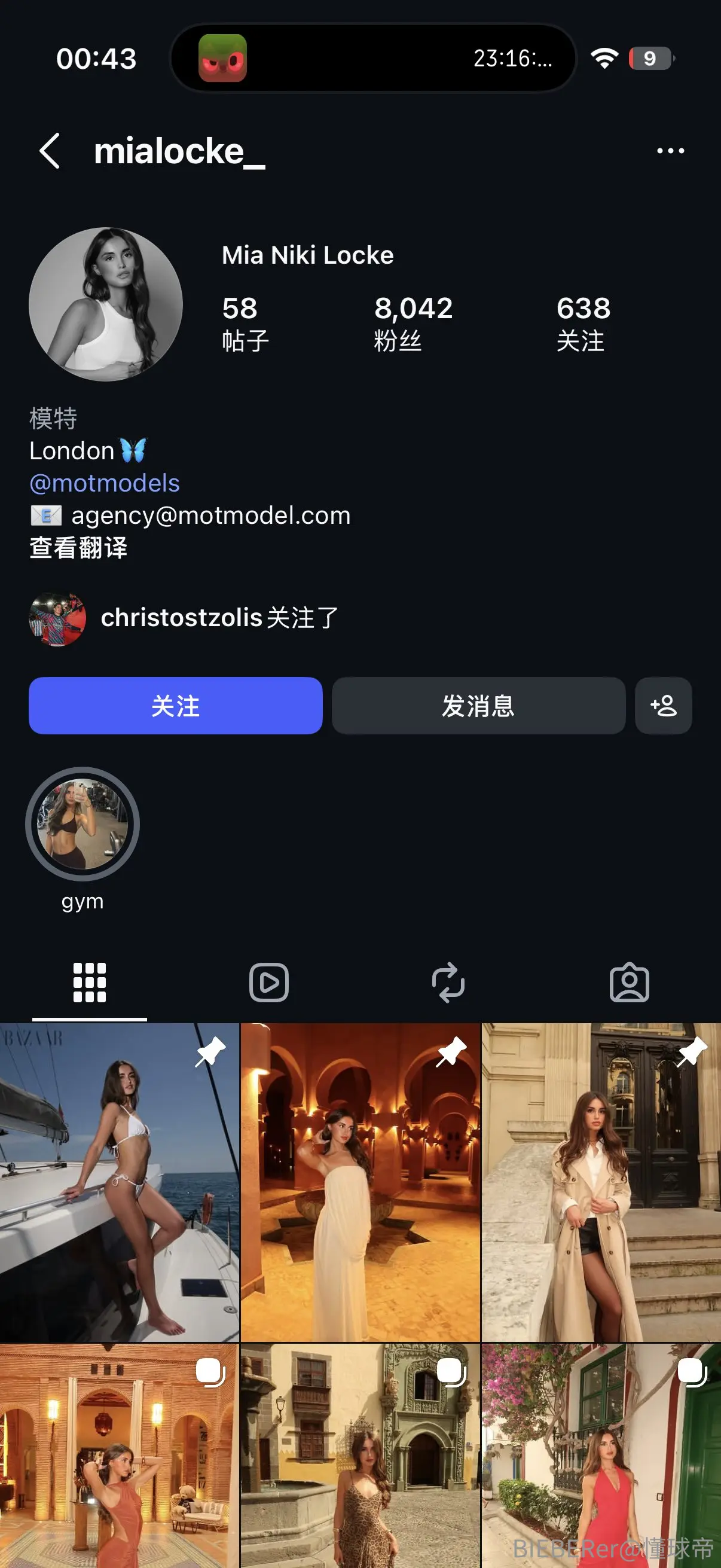Tap 查看翻译 to translate the bio
Image resolution: width=721 pixels, height=1568 pixels.
[x=78, y=548]
